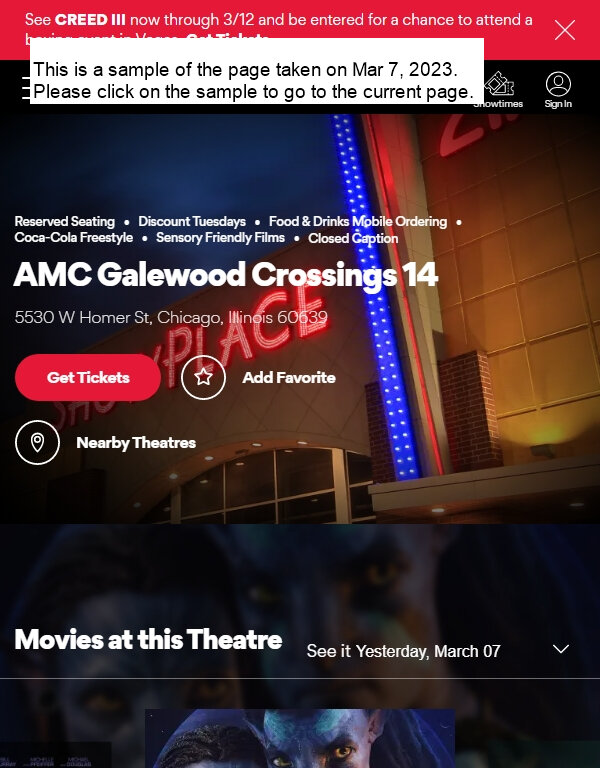The width and height of the screenshot is (600, 768).
Task: Open the Avatar movie poster
Action: pyautogui.click(x=300, y=738)
